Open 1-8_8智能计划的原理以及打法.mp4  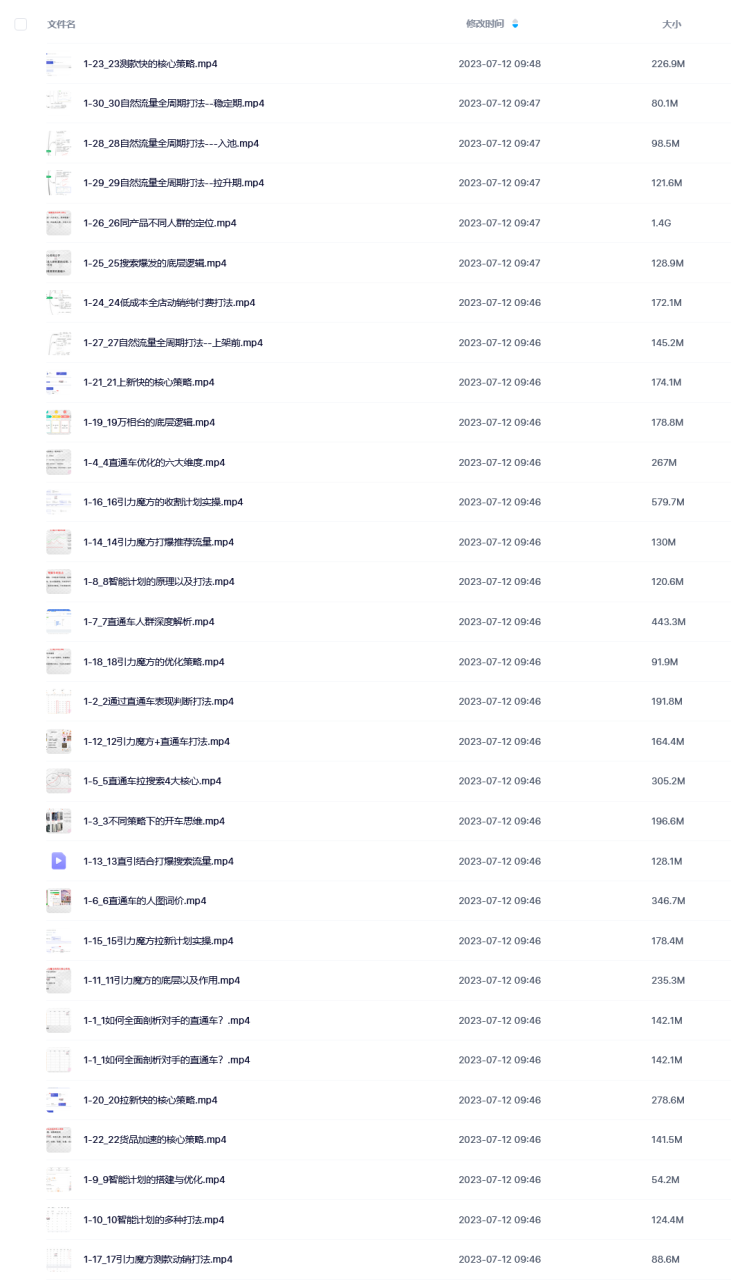coord(158,582)
